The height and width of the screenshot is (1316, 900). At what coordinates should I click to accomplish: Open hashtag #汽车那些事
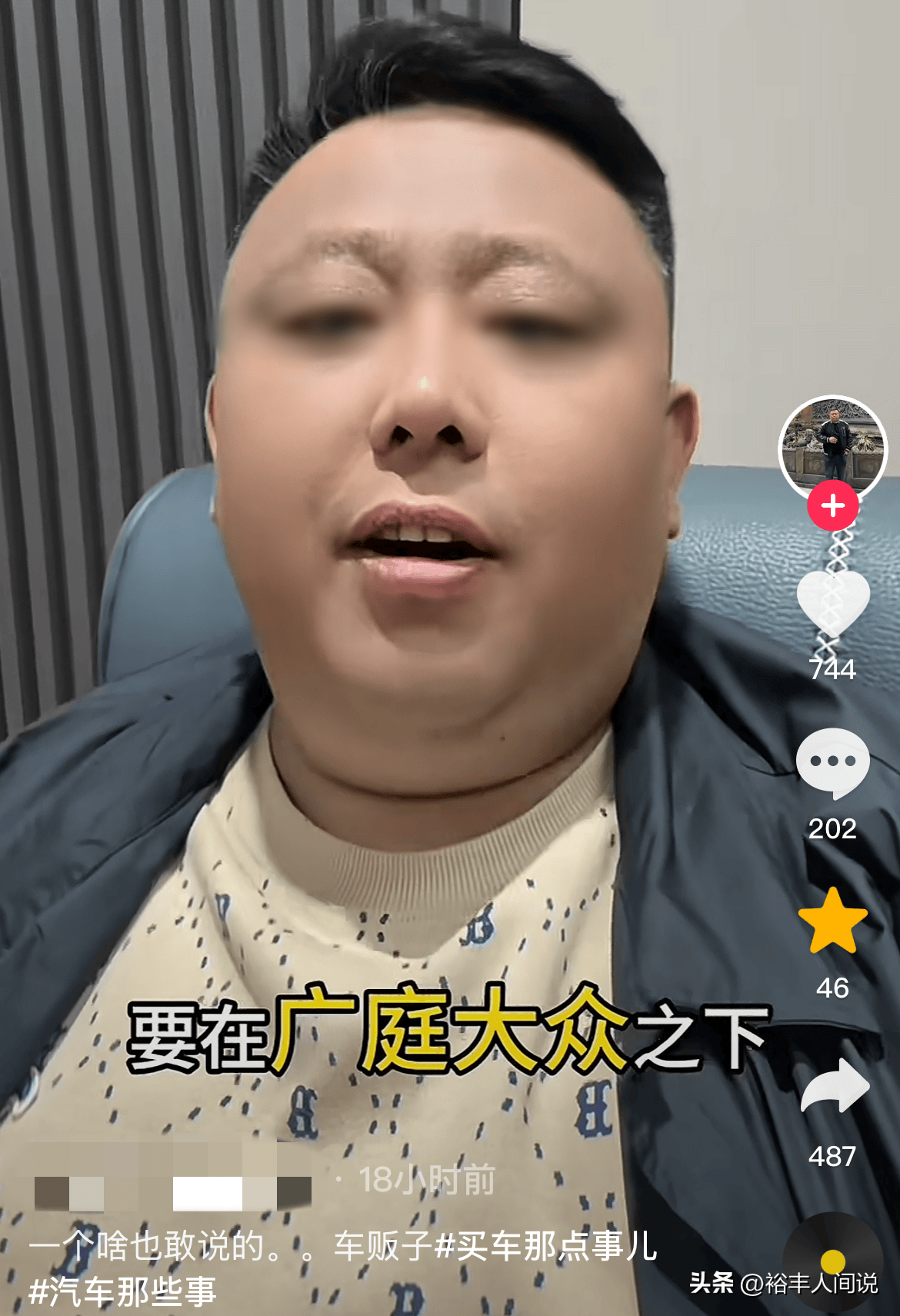123,1291
